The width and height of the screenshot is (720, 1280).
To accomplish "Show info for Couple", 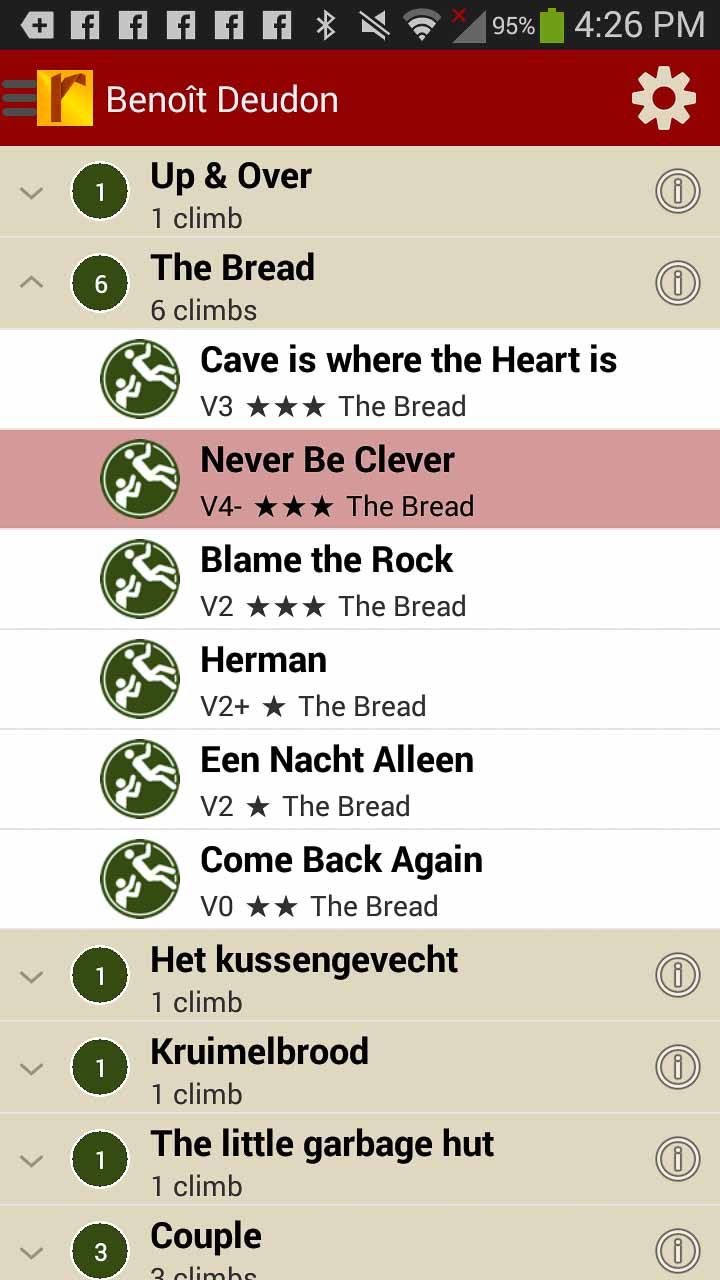I will (x=677, y=1249).
